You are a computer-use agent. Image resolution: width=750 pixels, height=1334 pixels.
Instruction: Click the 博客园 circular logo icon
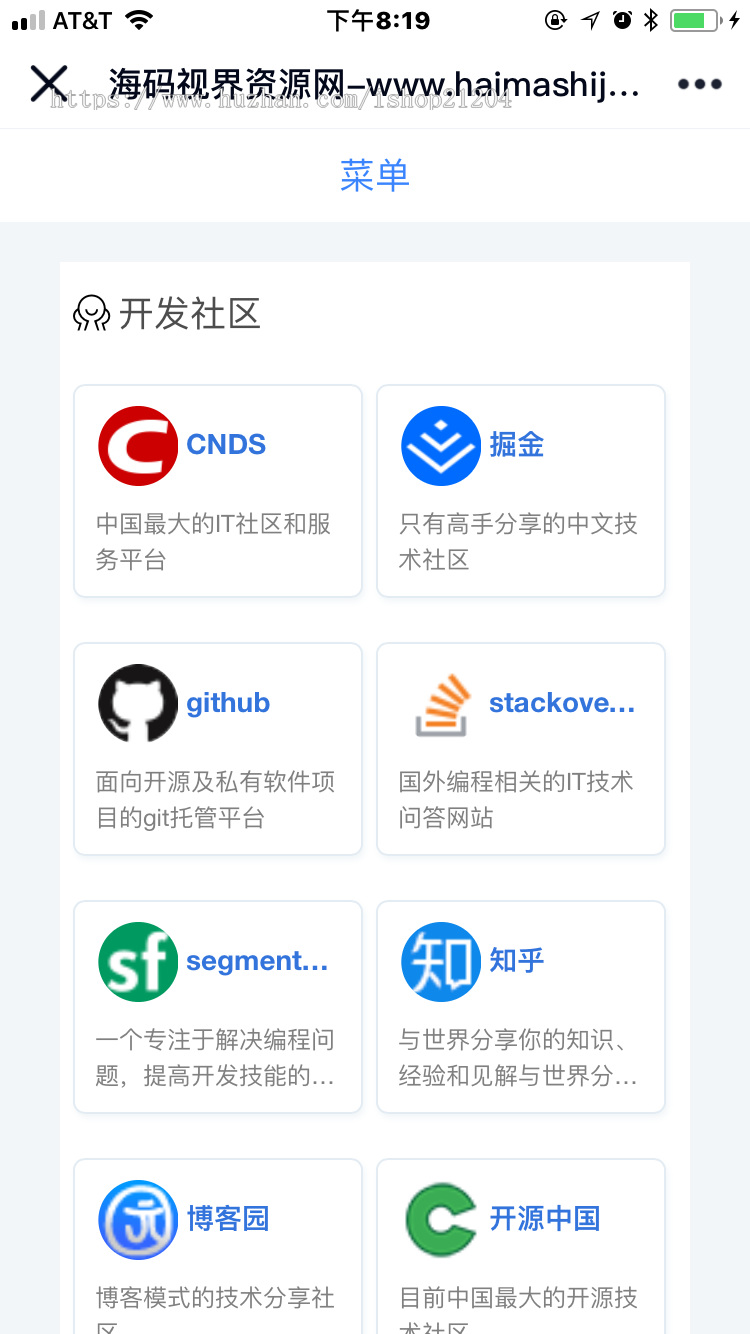coord(138,1220)
